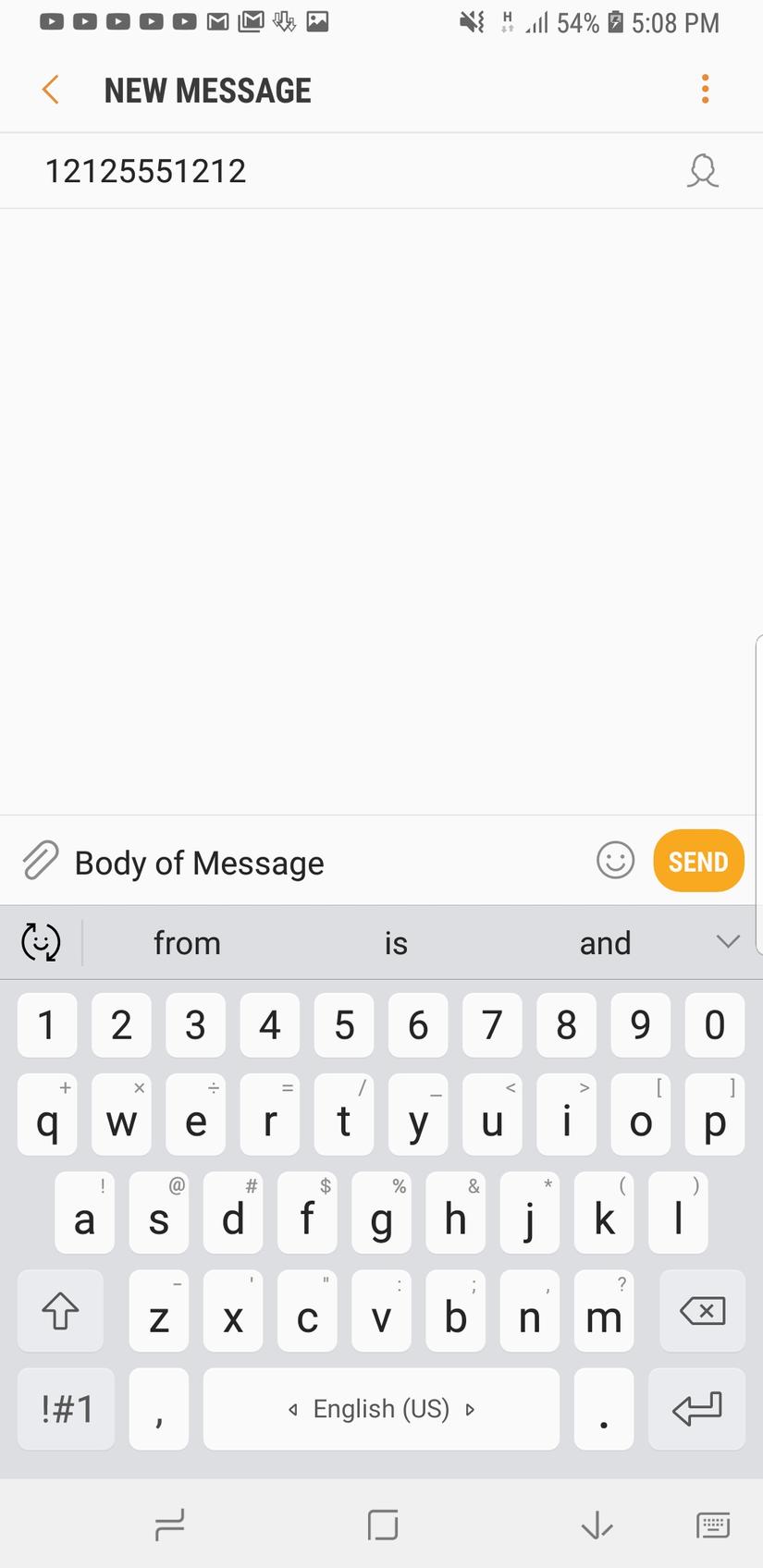The image size is (763, 1568).
Task: Tap the Body of Message field
Action: (277, 861)
